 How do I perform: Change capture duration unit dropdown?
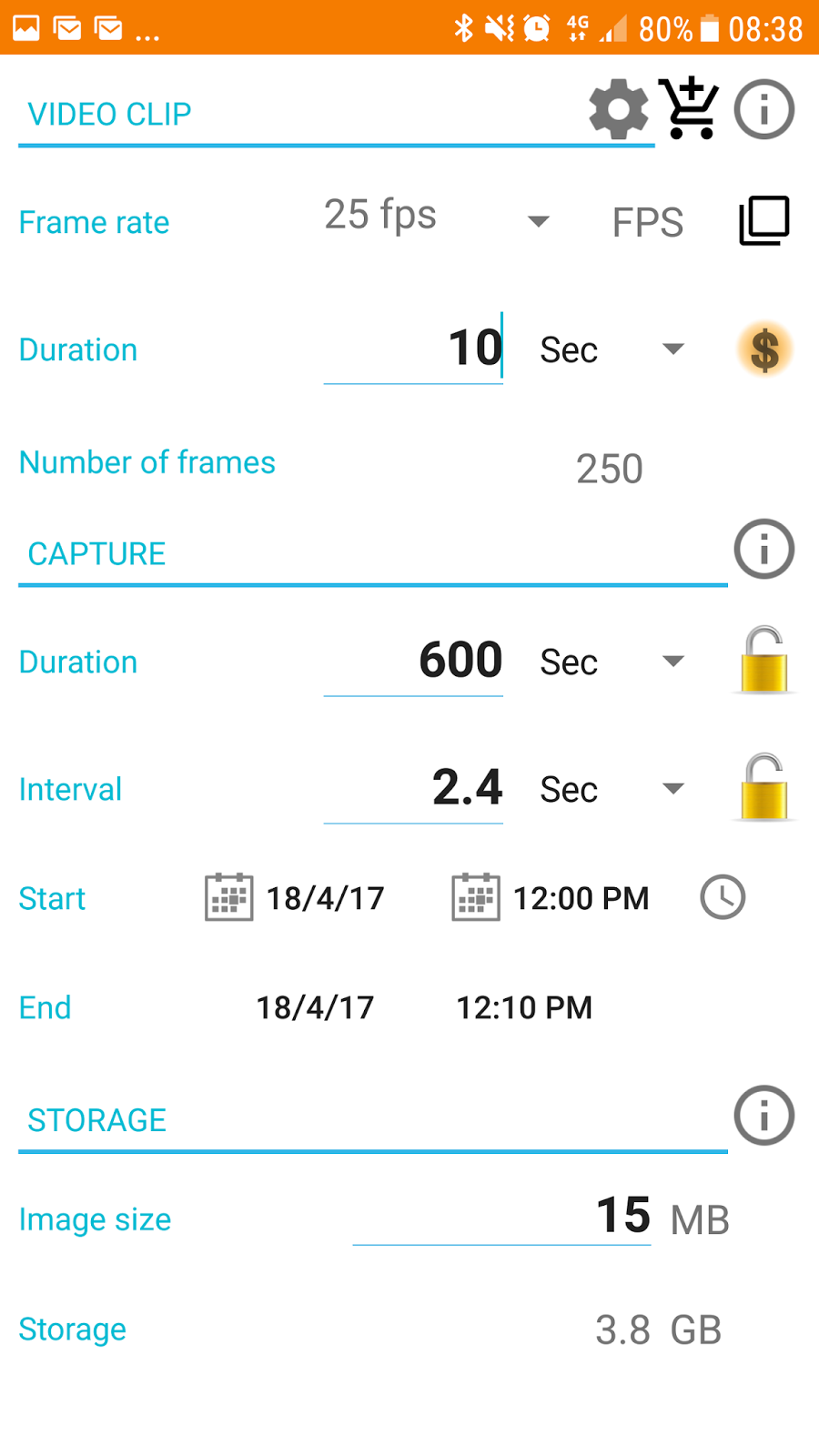point(612,662)
